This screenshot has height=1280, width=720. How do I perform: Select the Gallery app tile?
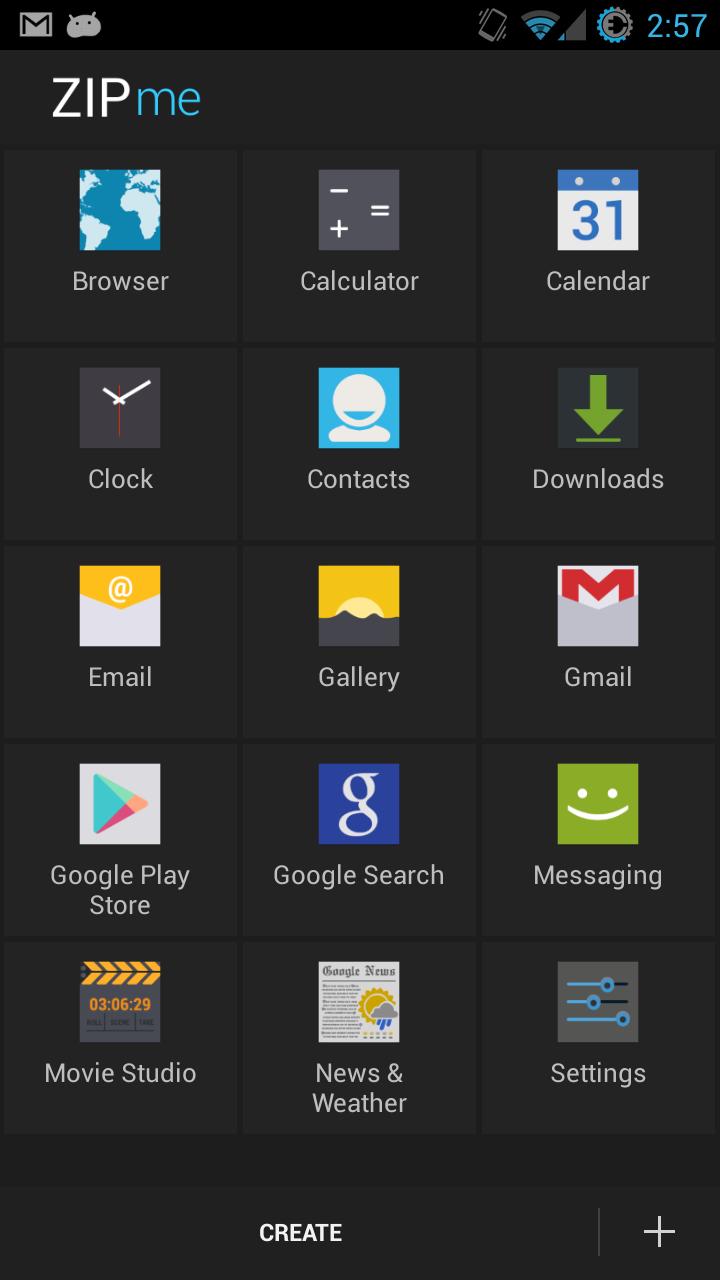point(359,641)
